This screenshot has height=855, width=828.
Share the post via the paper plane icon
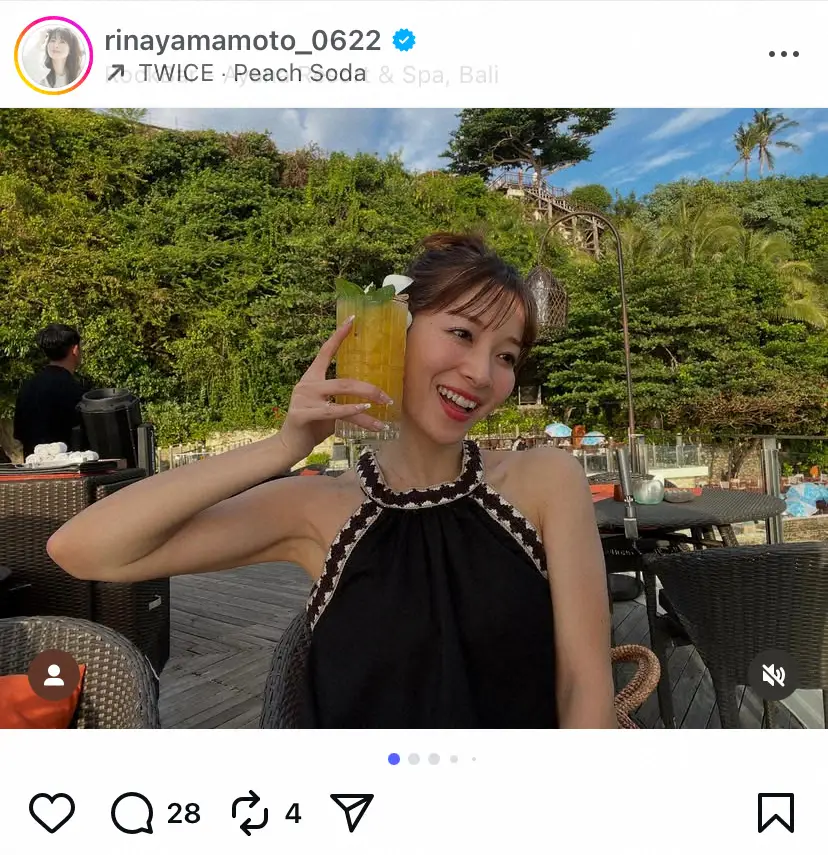(351, 813)
